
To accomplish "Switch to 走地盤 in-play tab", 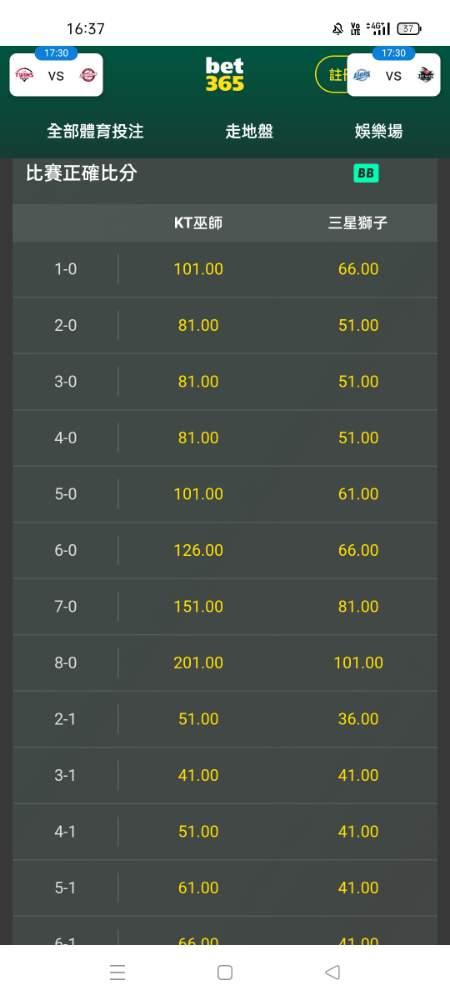I will point(249,131).
